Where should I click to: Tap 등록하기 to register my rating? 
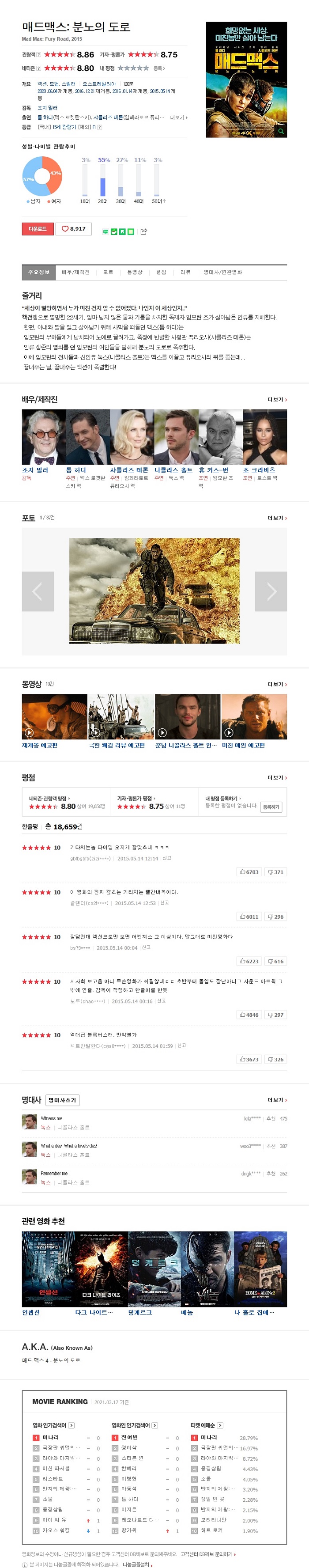click(271, 807)
